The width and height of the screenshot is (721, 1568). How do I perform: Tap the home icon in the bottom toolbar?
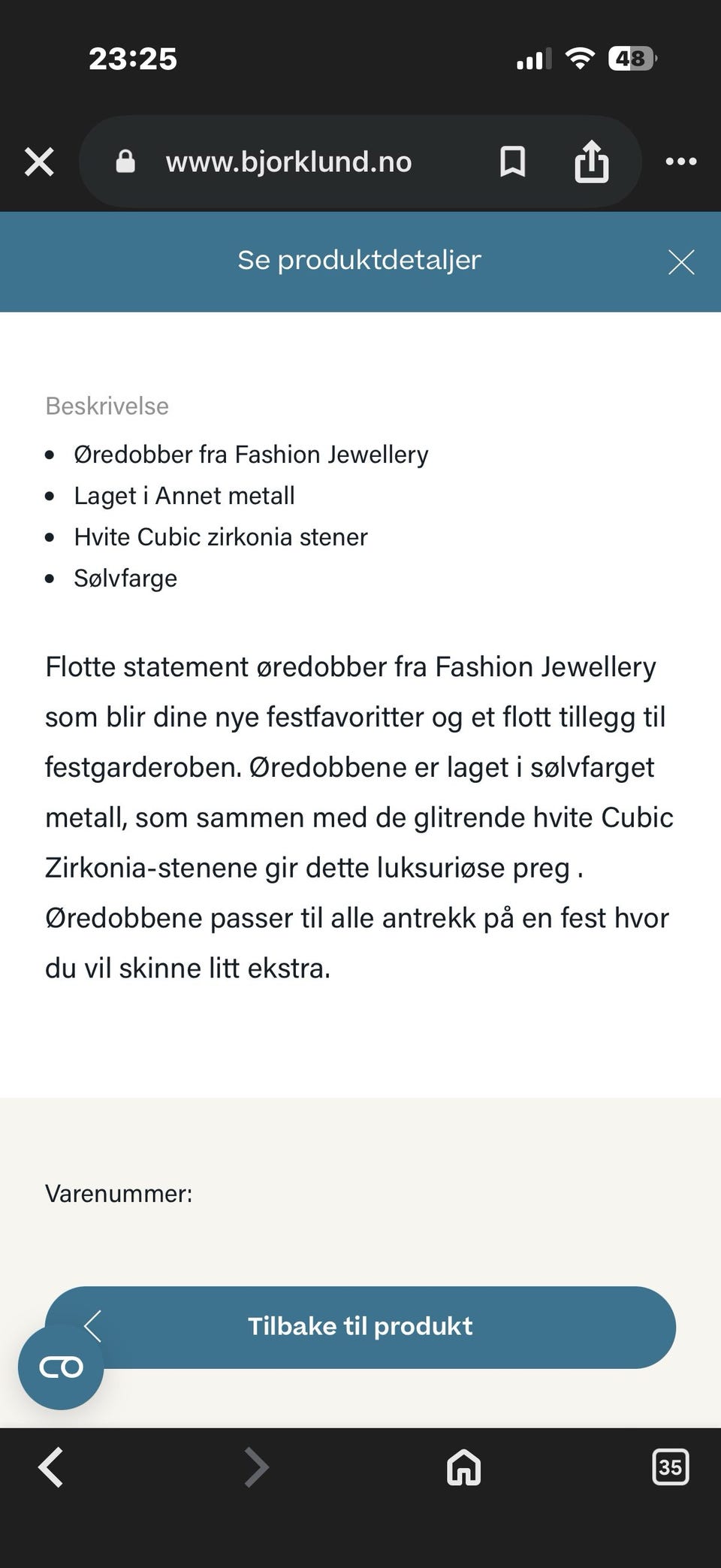point(463,1467)
